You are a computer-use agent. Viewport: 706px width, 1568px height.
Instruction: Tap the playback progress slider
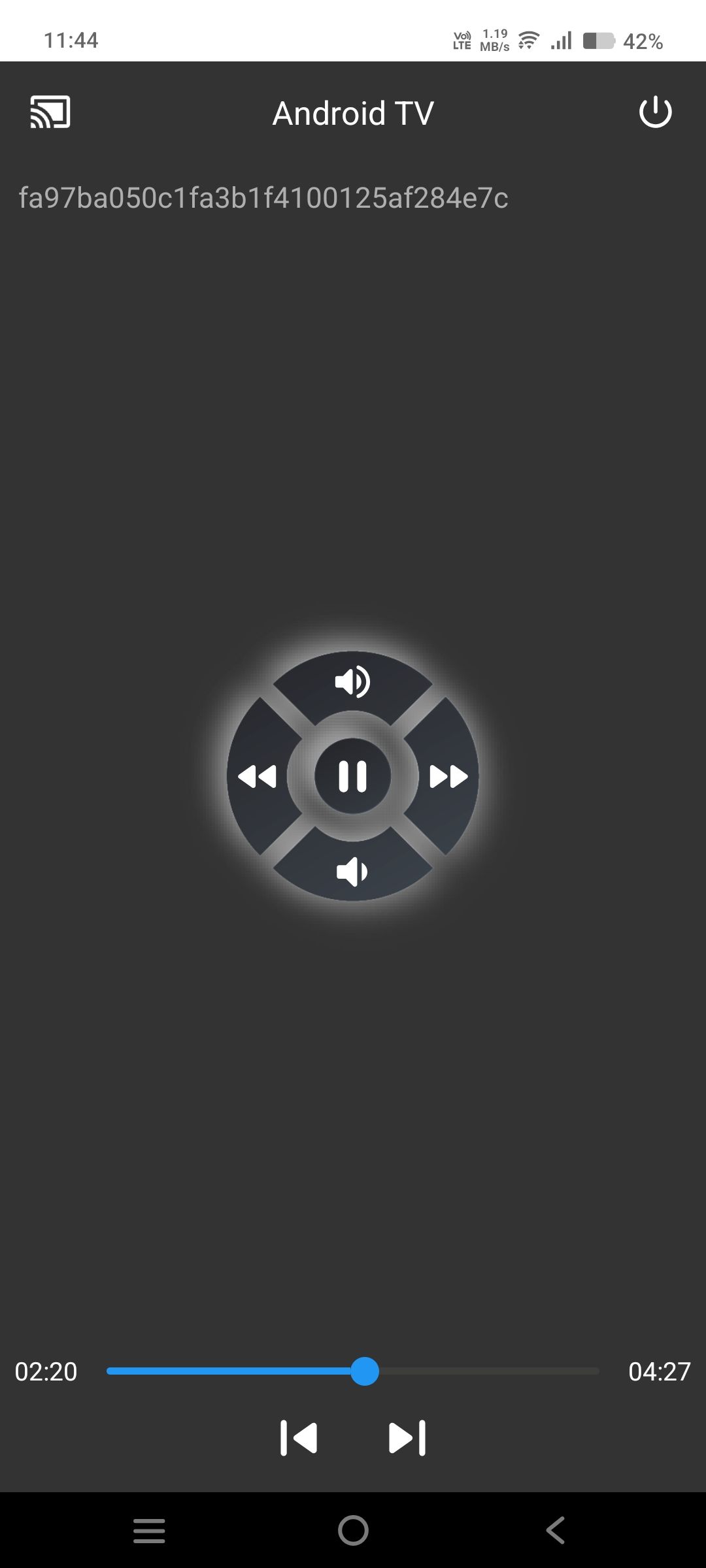pos(353,1371)
